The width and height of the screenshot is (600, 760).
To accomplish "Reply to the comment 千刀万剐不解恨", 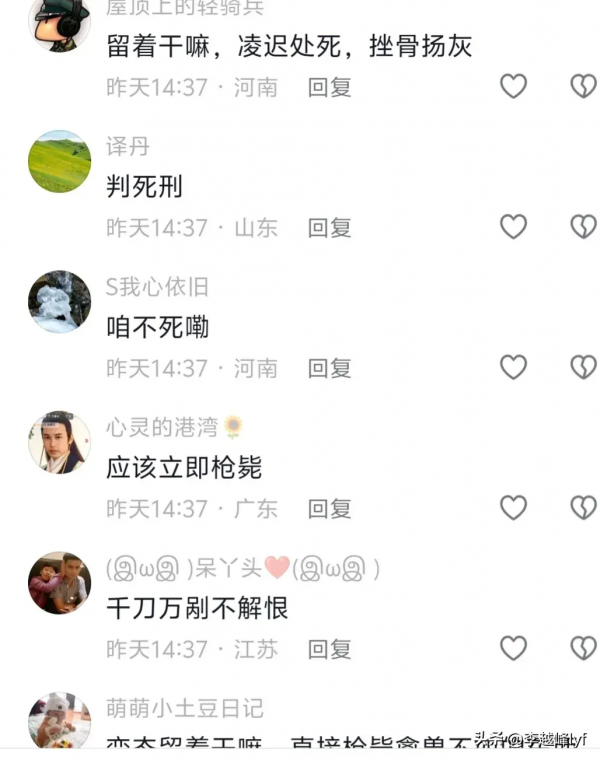I will click(329, 650).
